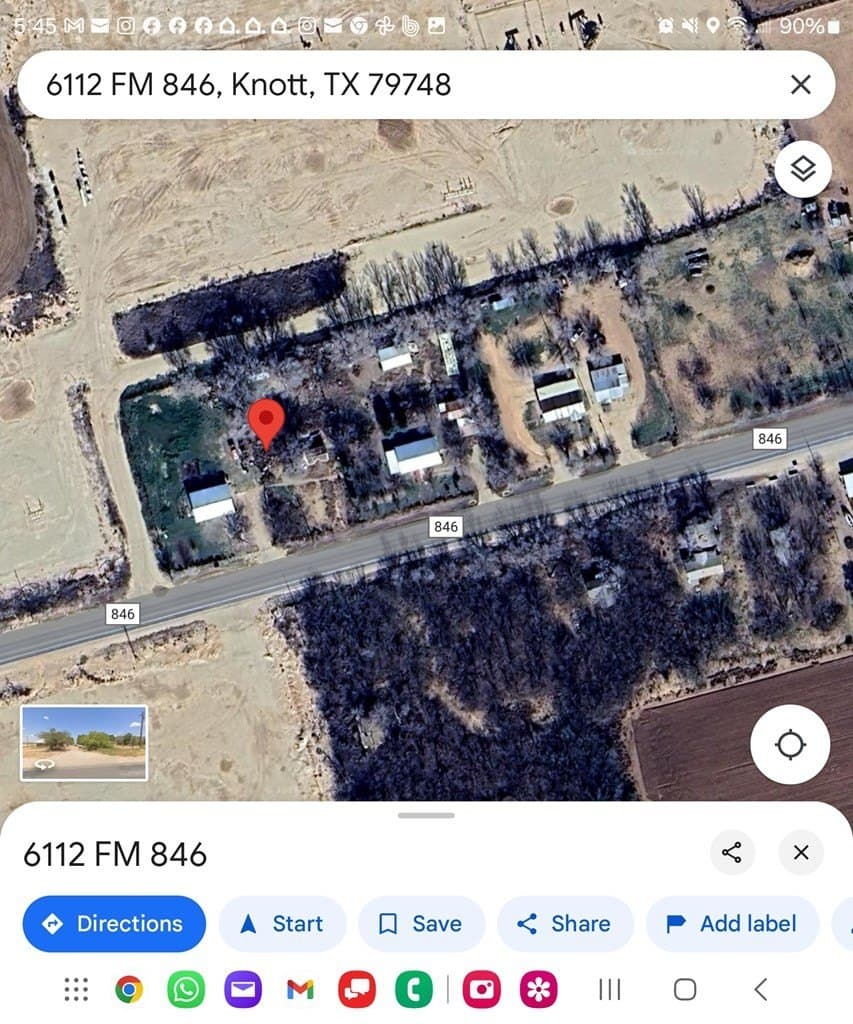The height and width of the screenshot is (1024, 853).
Task: Launch WhatsApp from the bottom bar
Action: [184, 990]
